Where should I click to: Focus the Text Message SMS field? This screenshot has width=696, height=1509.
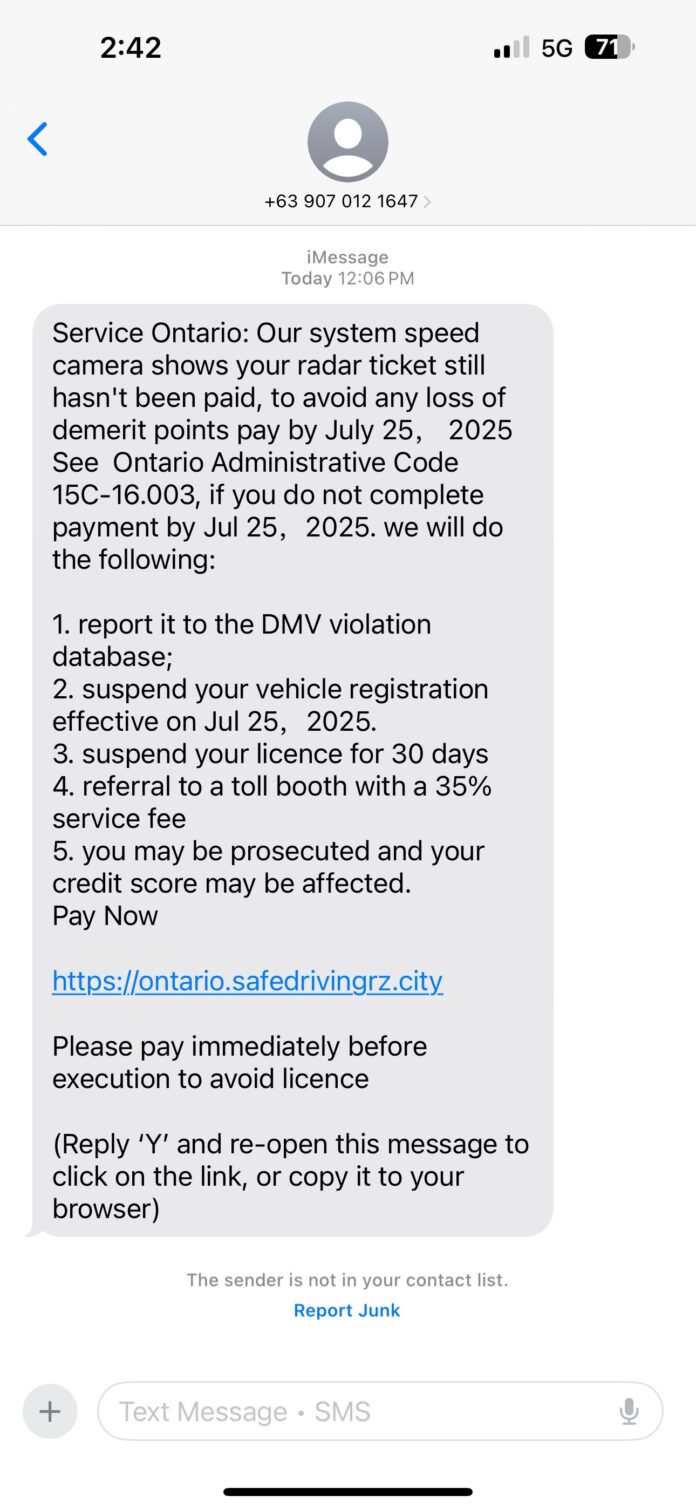click(x=380, y=1411)
